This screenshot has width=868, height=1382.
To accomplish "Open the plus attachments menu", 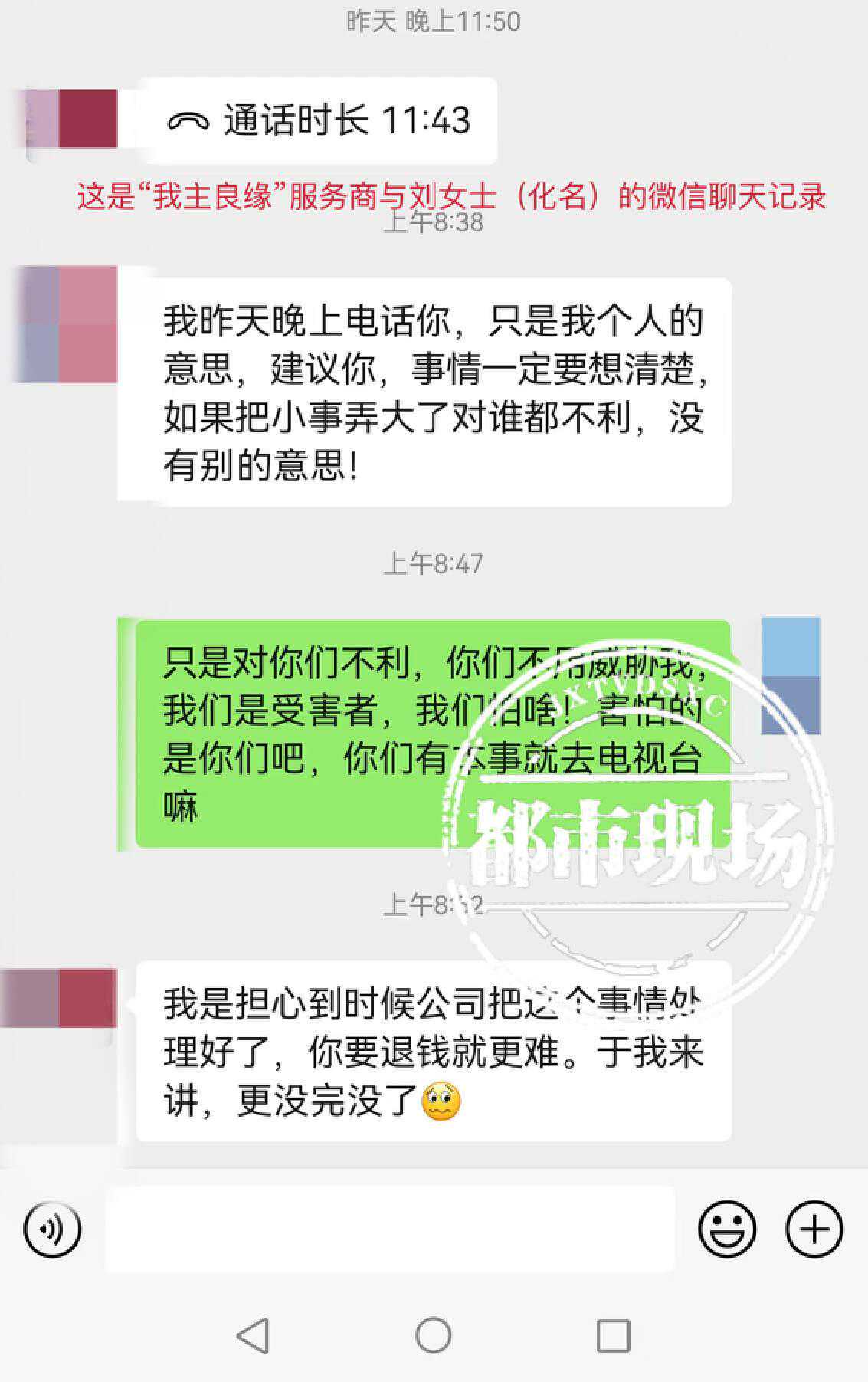I will pos(814,1229).
